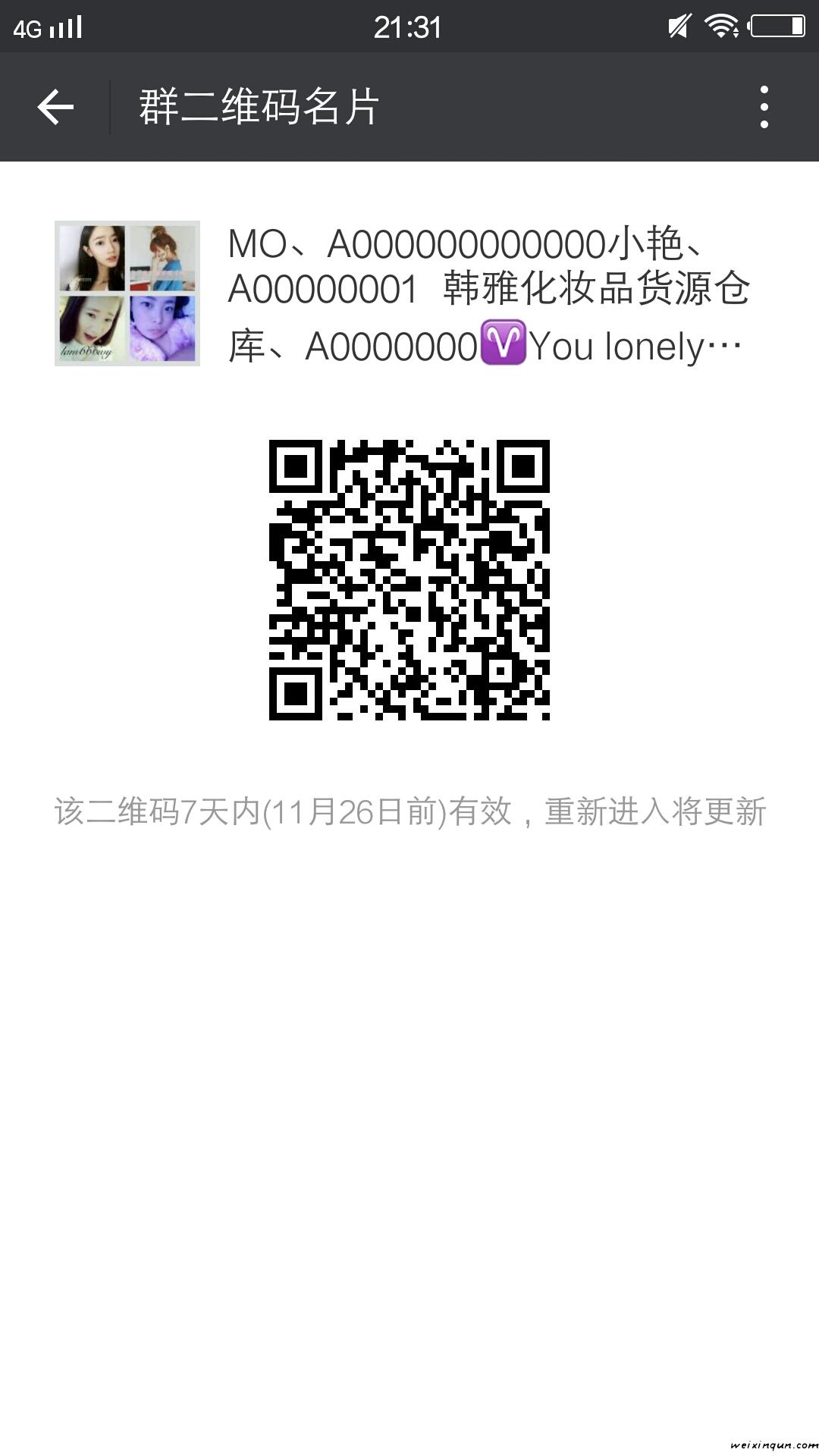Go back from the group QR code page
The height and width of the screenshot is (1456, 819).
point(55,107)
